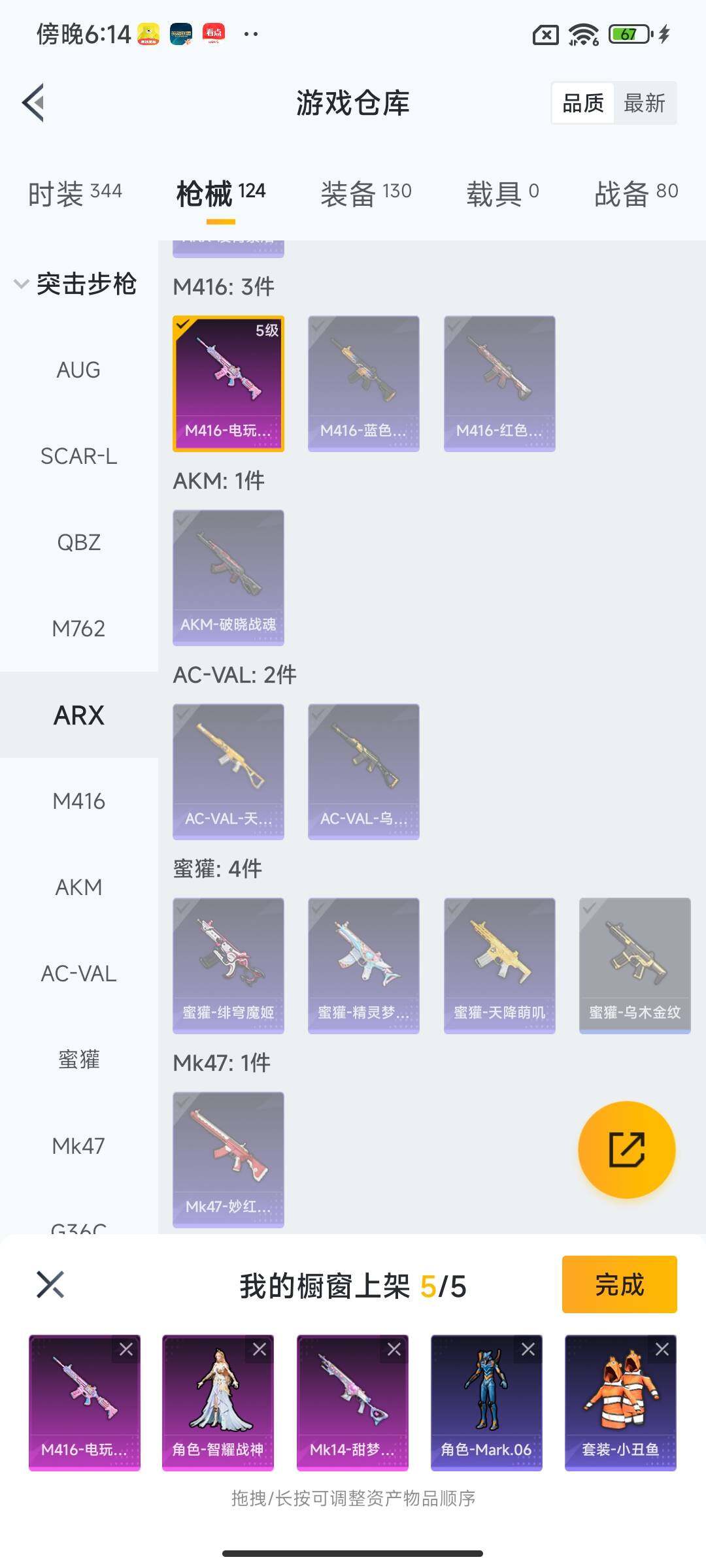706x1568 pixels.
Task: Switch to the 时装 tab
Action: [x=75, y=193]
